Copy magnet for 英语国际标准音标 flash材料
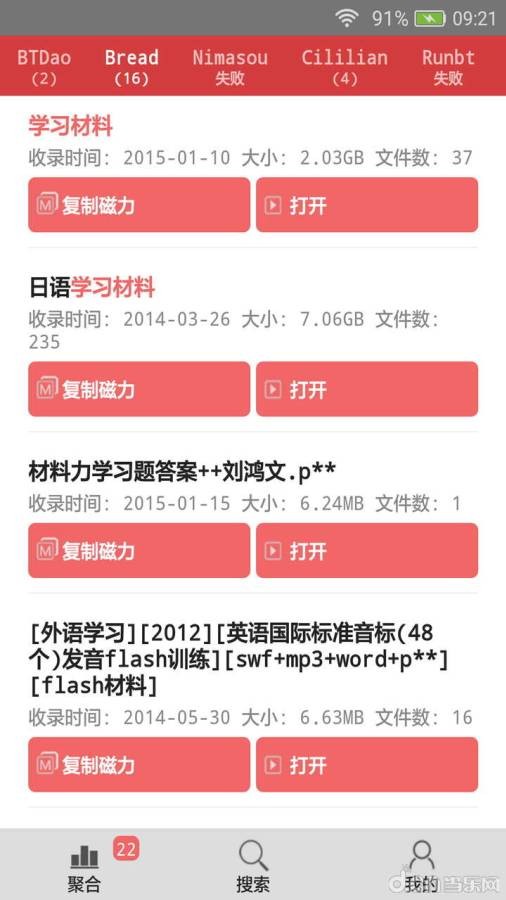The width and height of the screenshot is (506, 900). pos(139,765)
